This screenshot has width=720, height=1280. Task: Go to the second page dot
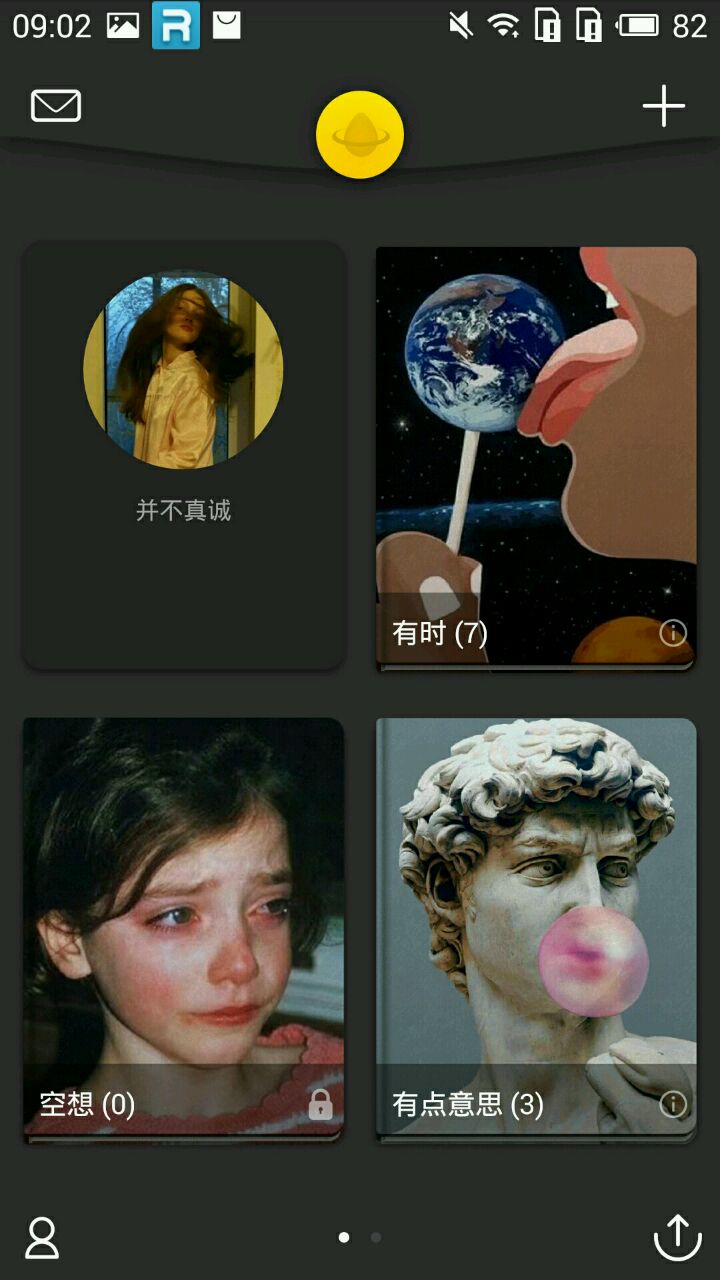click(x=376, y=1238)
